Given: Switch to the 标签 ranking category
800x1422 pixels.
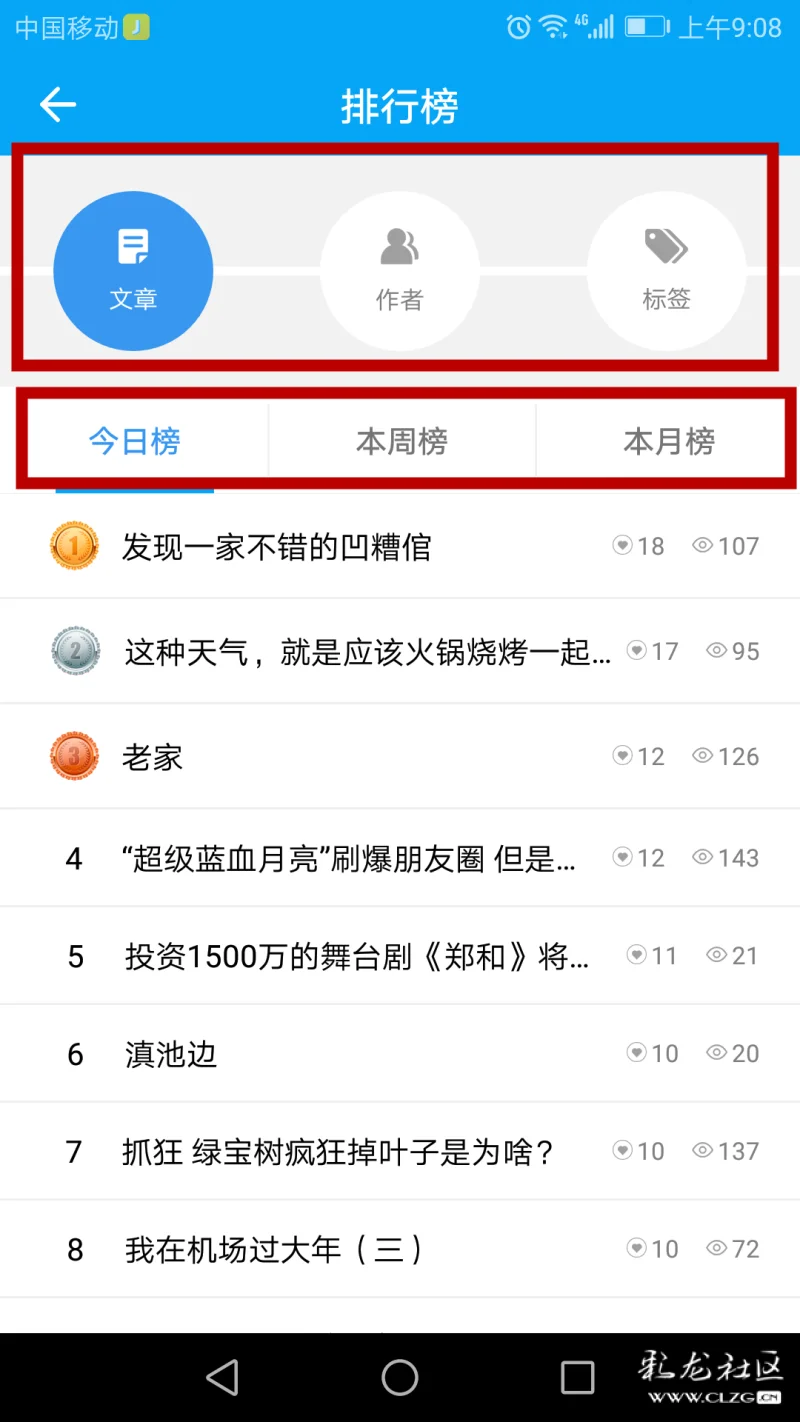Looking at the screenshot, I should point(666,271).
